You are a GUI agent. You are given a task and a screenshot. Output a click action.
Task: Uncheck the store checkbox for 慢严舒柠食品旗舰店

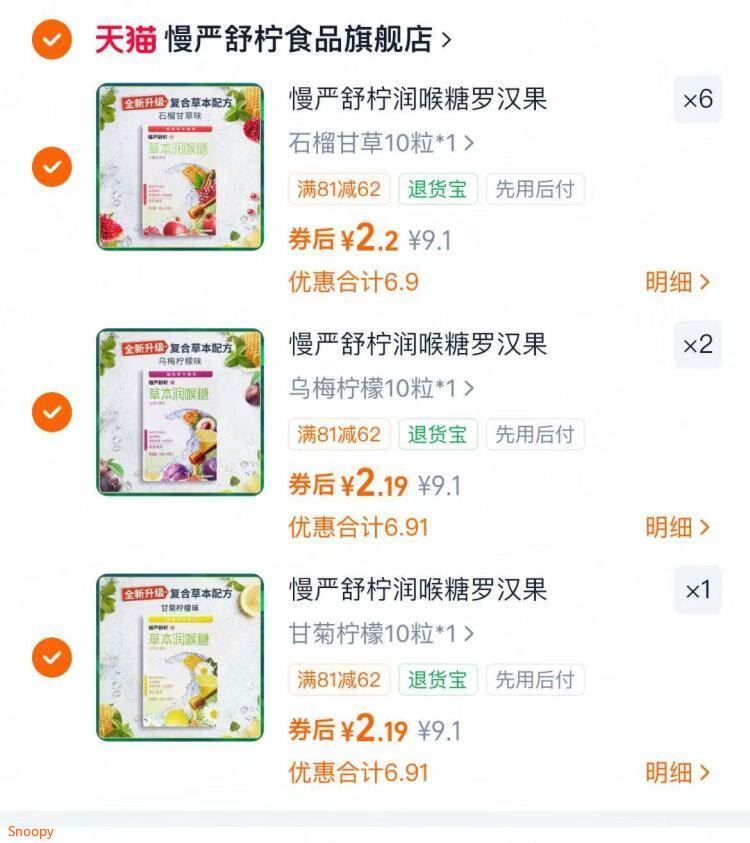51,40
